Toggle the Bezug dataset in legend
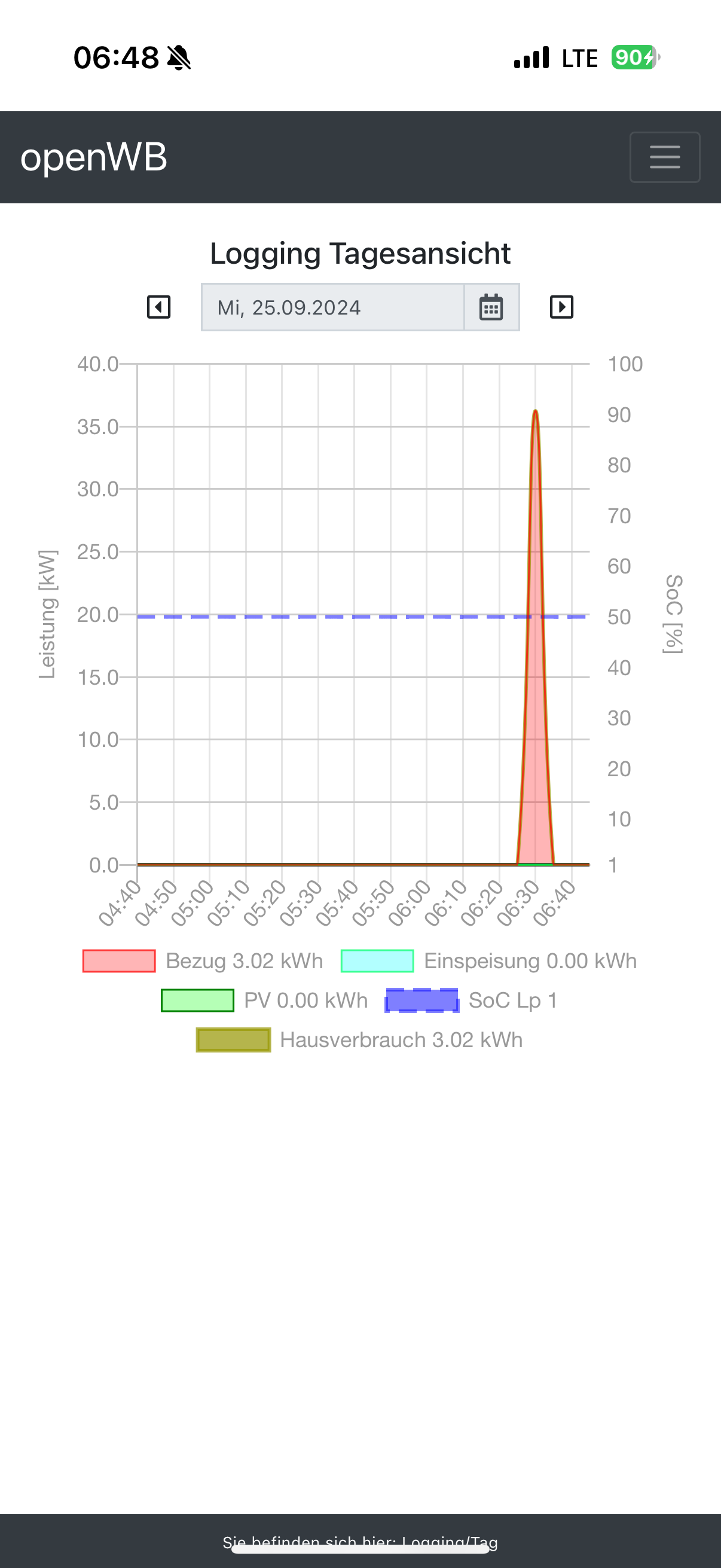721x1568 pixels. pos(203,961)
